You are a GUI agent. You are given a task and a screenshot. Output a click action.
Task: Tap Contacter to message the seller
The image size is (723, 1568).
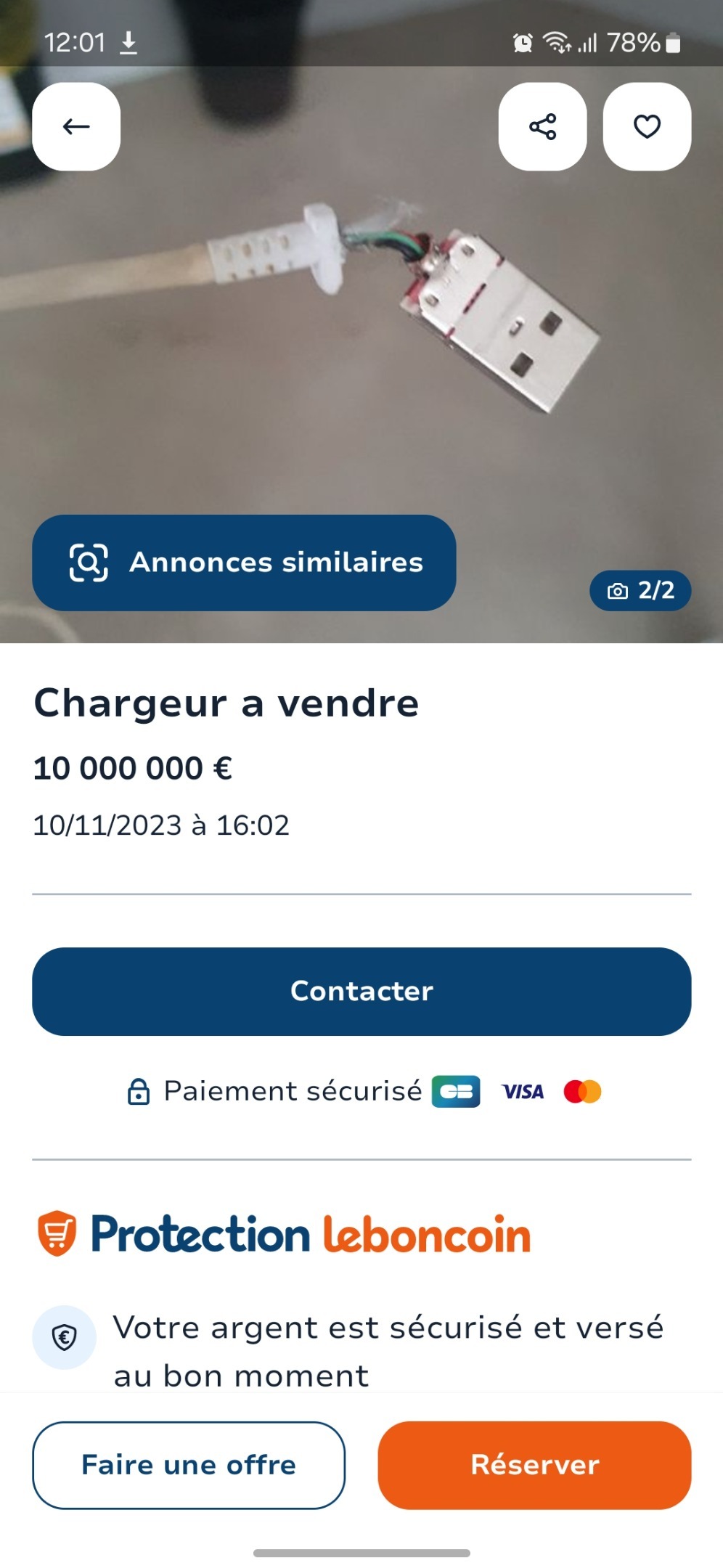point(361,991)
